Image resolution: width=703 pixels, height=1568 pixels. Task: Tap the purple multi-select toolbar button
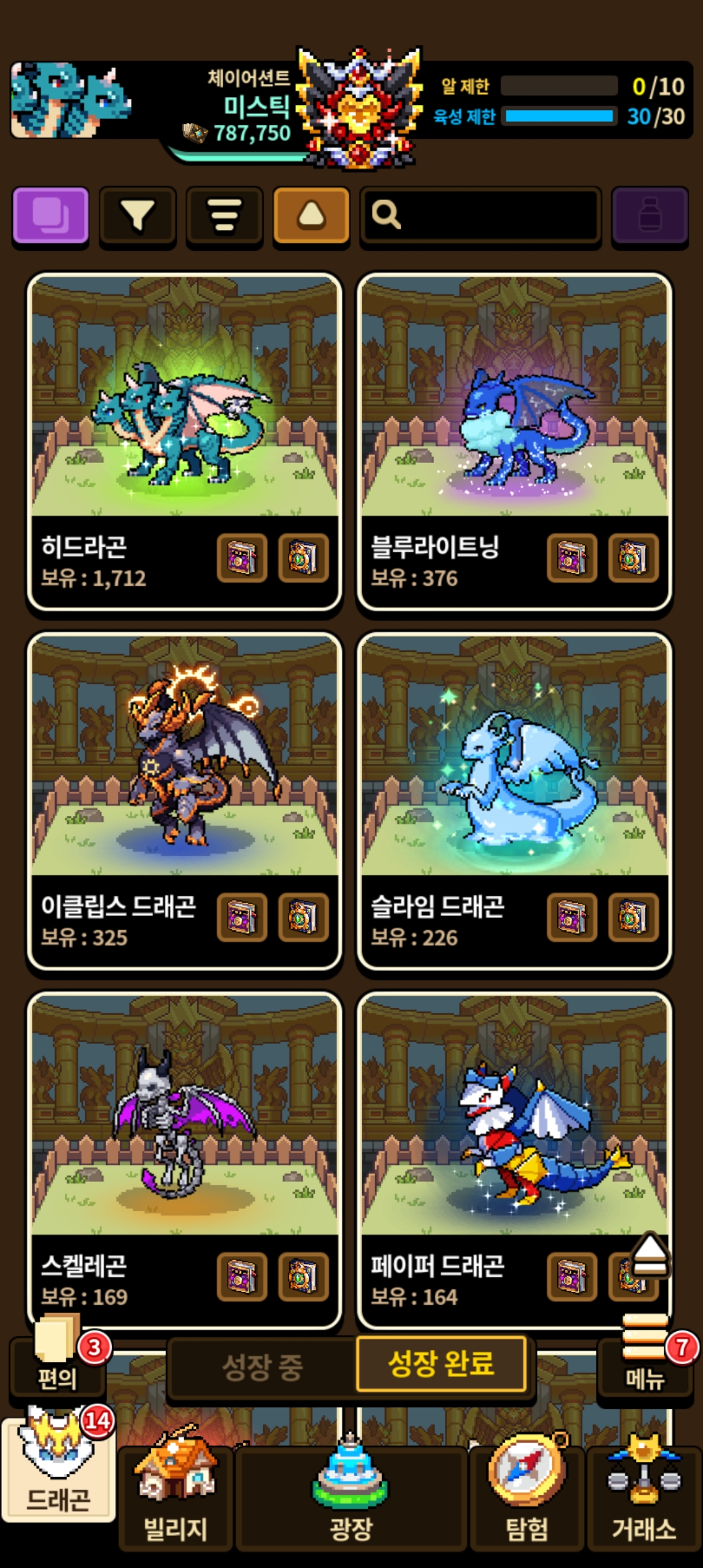pyautogui.click(x=51, y=215)
